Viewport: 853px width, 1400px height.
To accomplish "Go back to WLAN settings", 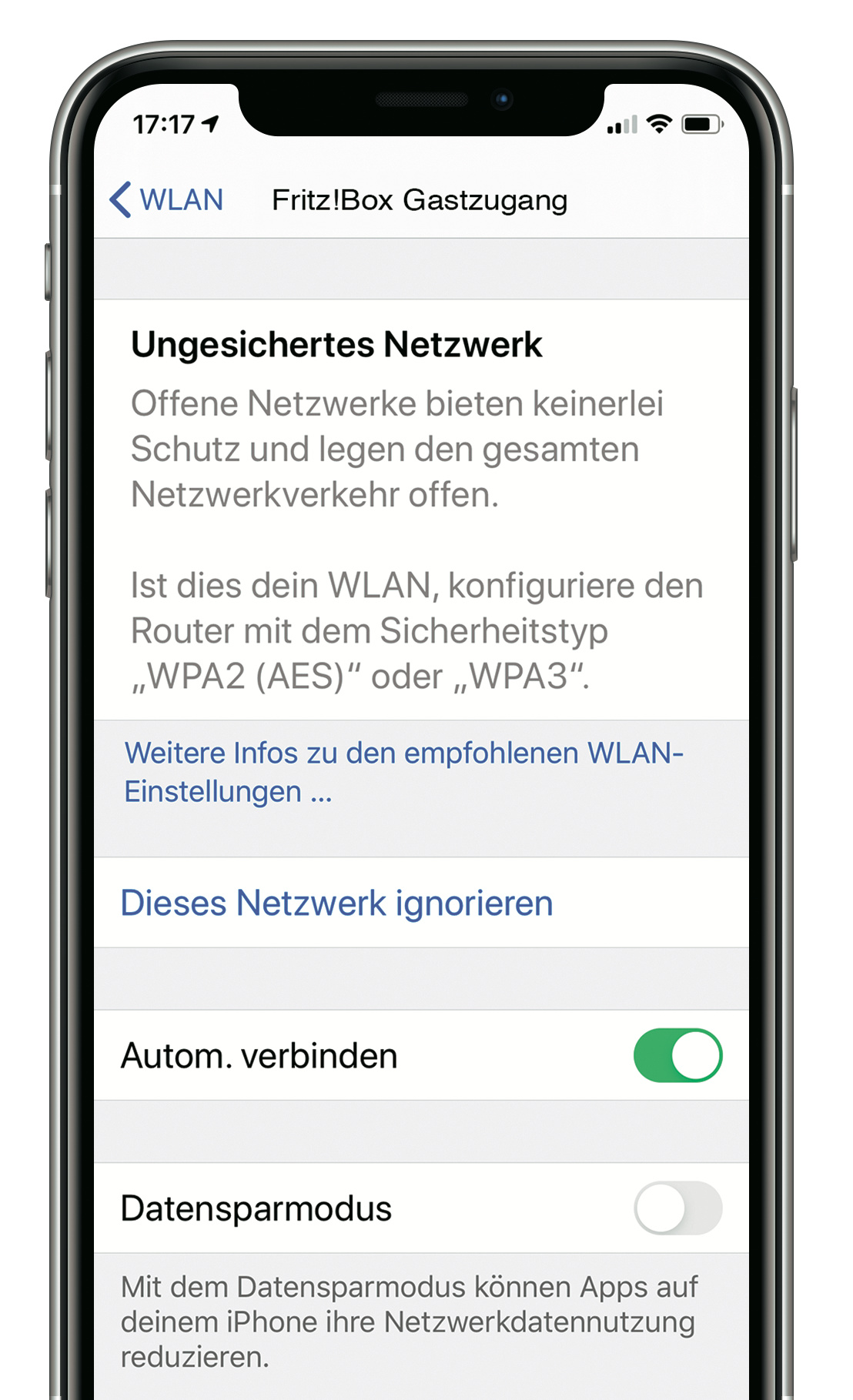I will [166, 200].
